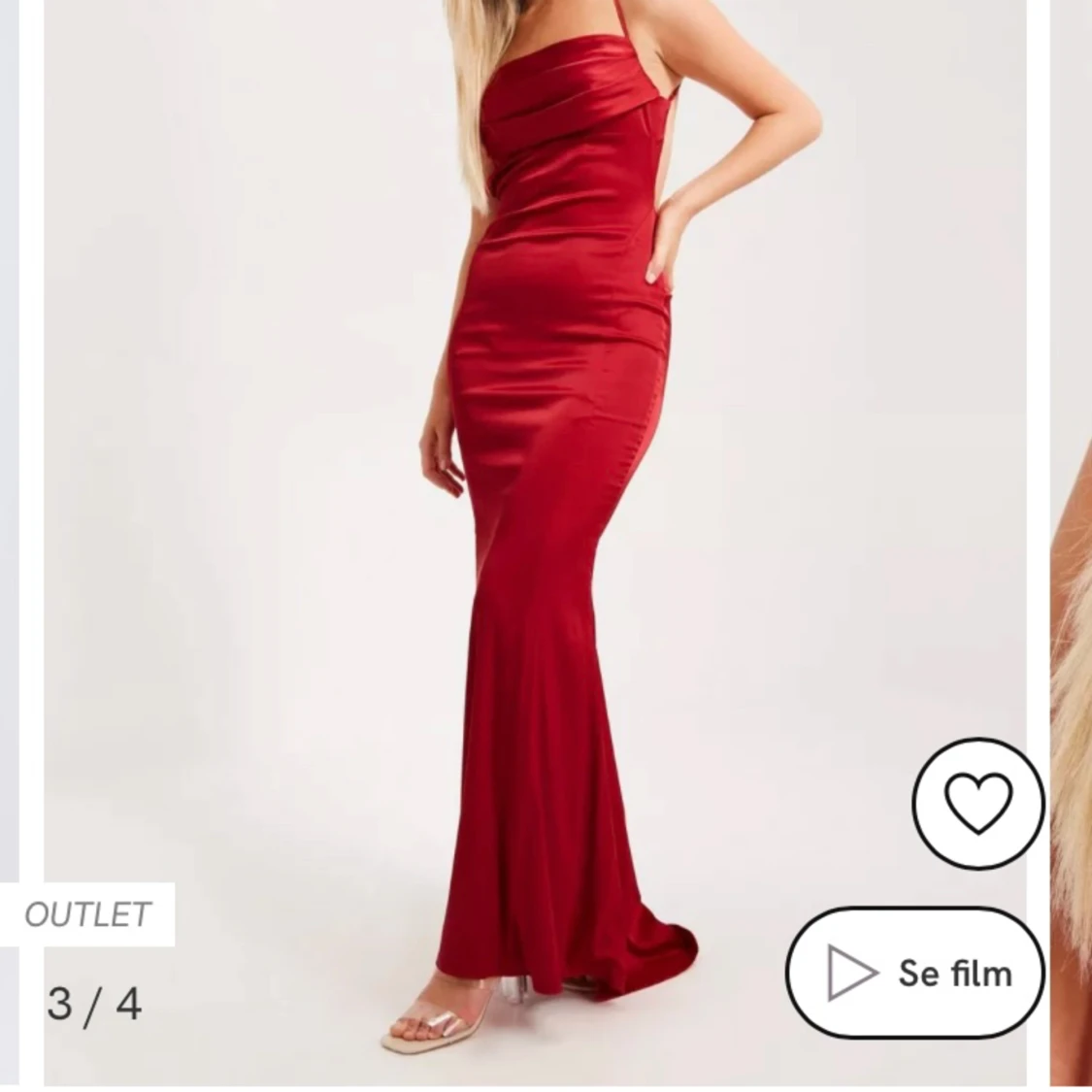This screenshot has height=1092, width=1092.
Task: Add the red dress to favorites
Action: (x=977, y=803)
